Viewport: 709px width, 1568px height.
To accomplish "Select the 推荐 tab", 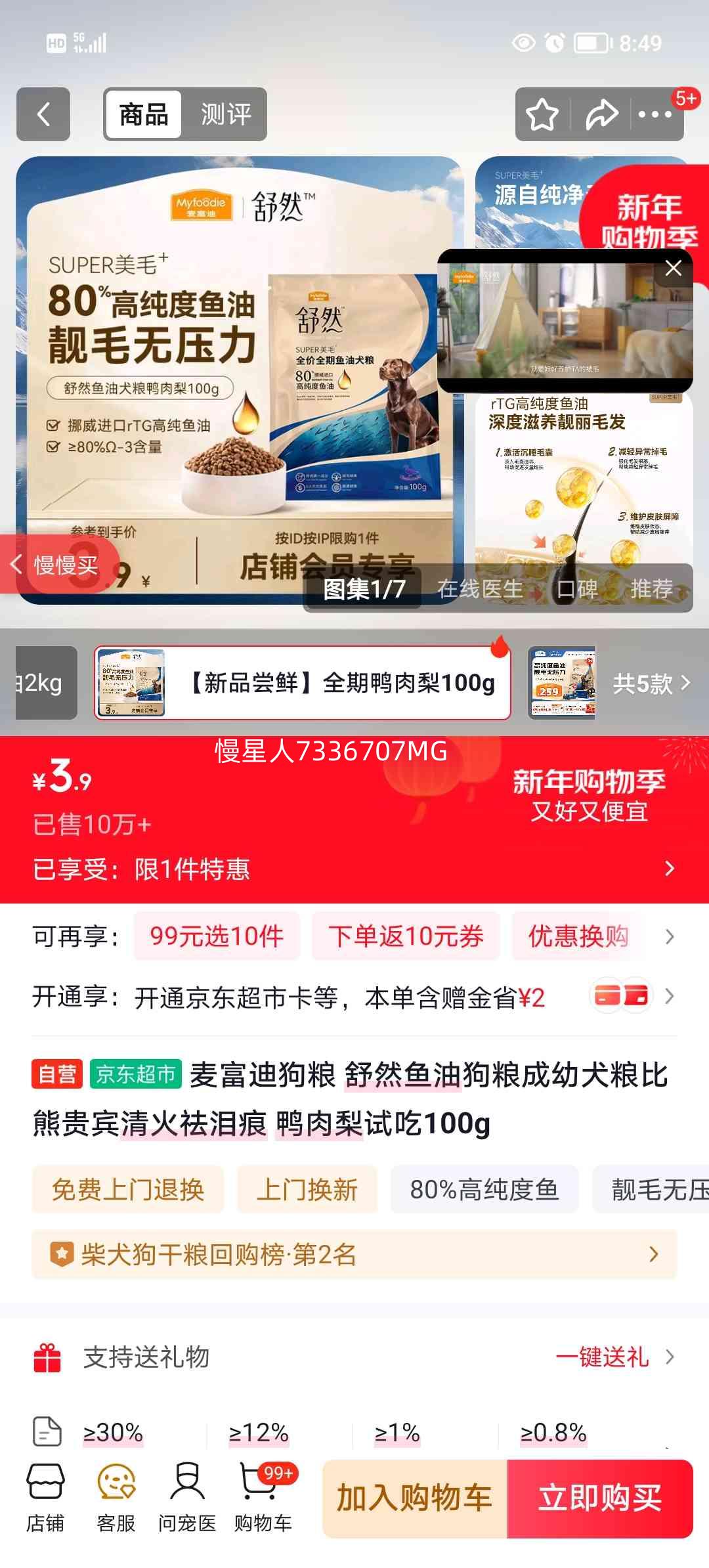I will (x=653, y=590).
